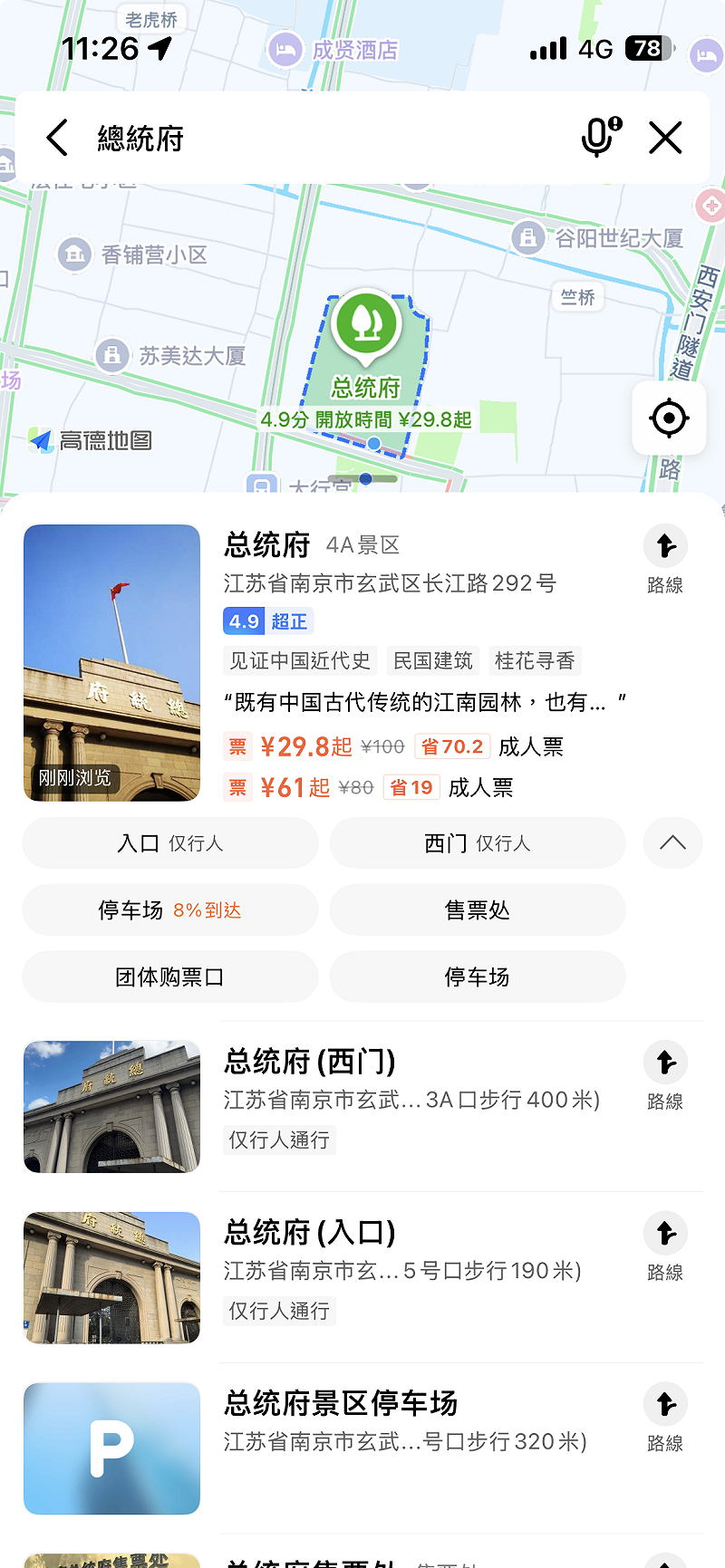This screenshot has width=725, height=1568.
Task: Collapse the entrance shortcuts with the chevron
Action: (672, 842)
